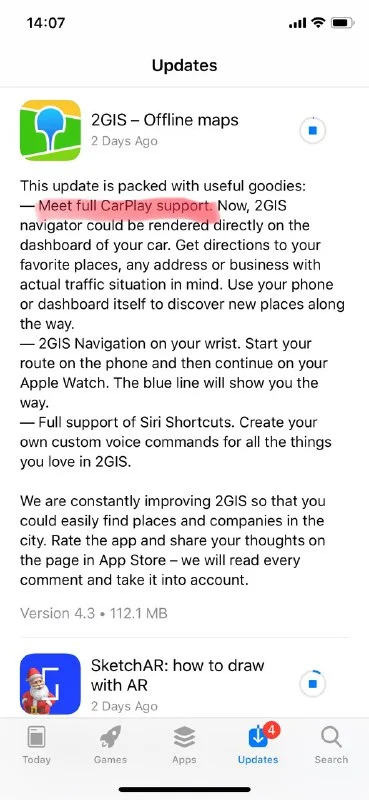Go to the Search tab
This screenshot has height=800, width=369.
pyautogui.click(x=331, y=745)
